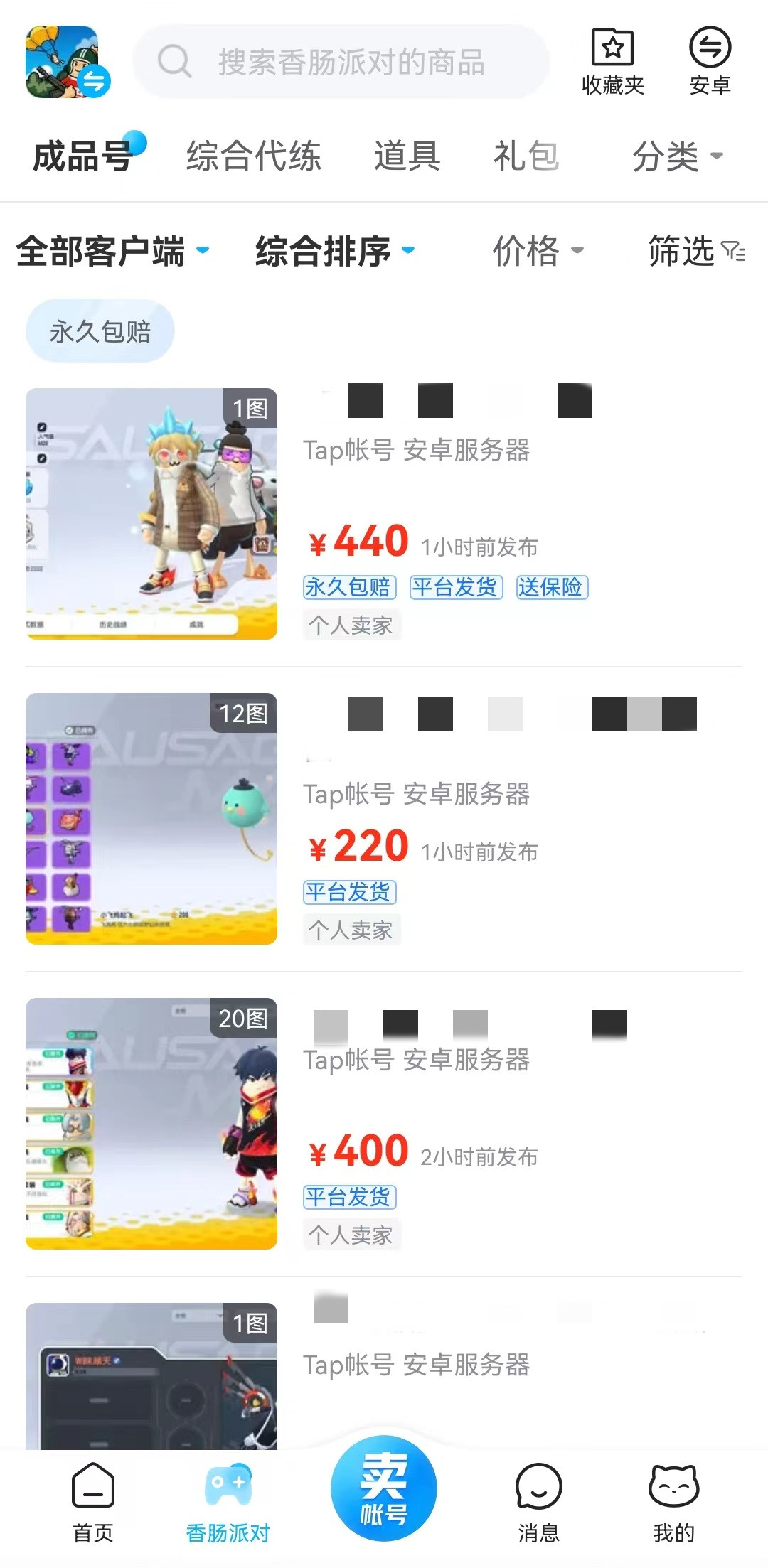Screen dimensions: 768x1568
Task: Tap the 卖帐号 sell button
Action: coord(384,1488)
